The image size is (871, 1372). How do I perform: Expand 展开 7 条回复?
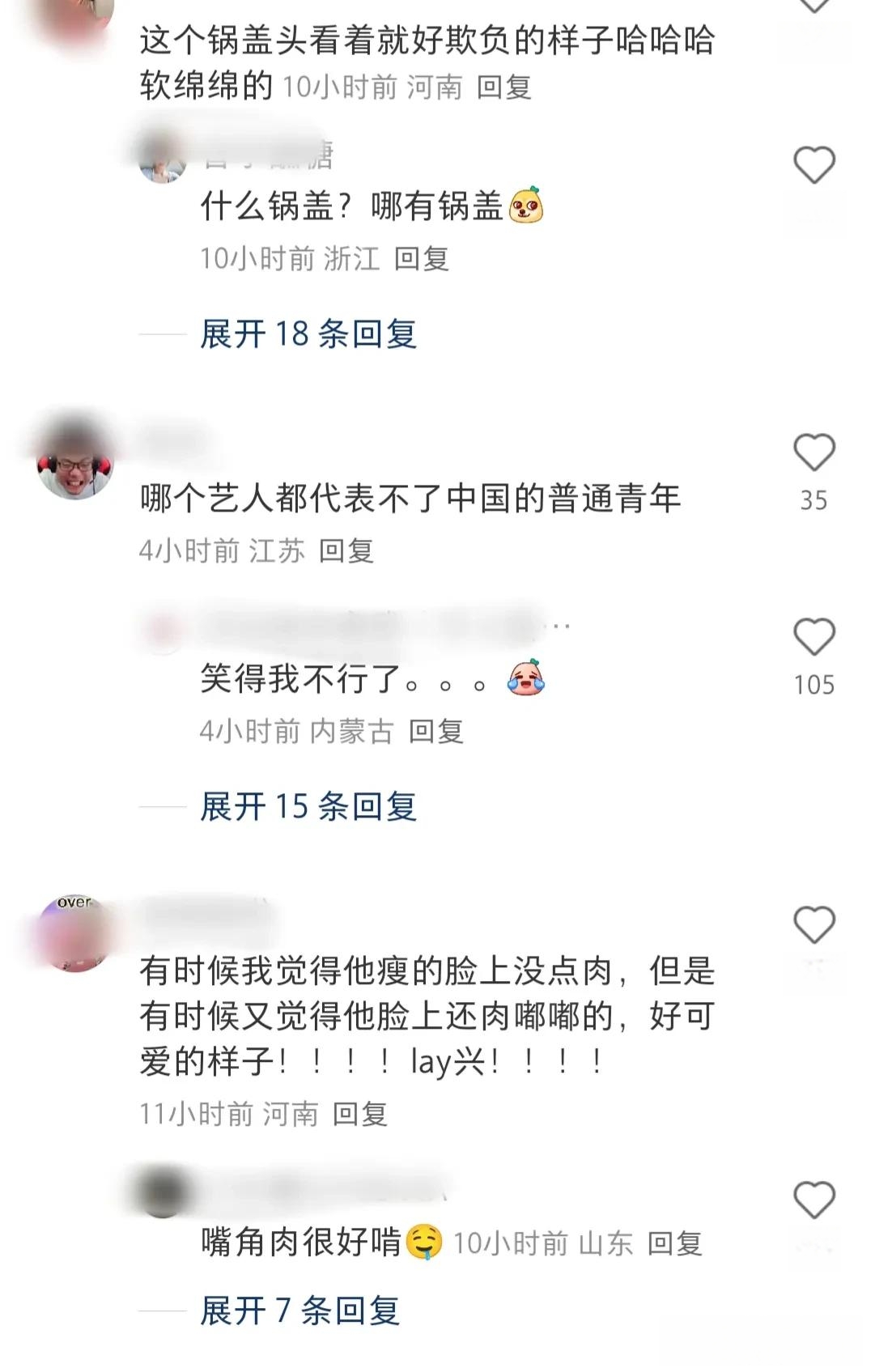[300, 1311]
